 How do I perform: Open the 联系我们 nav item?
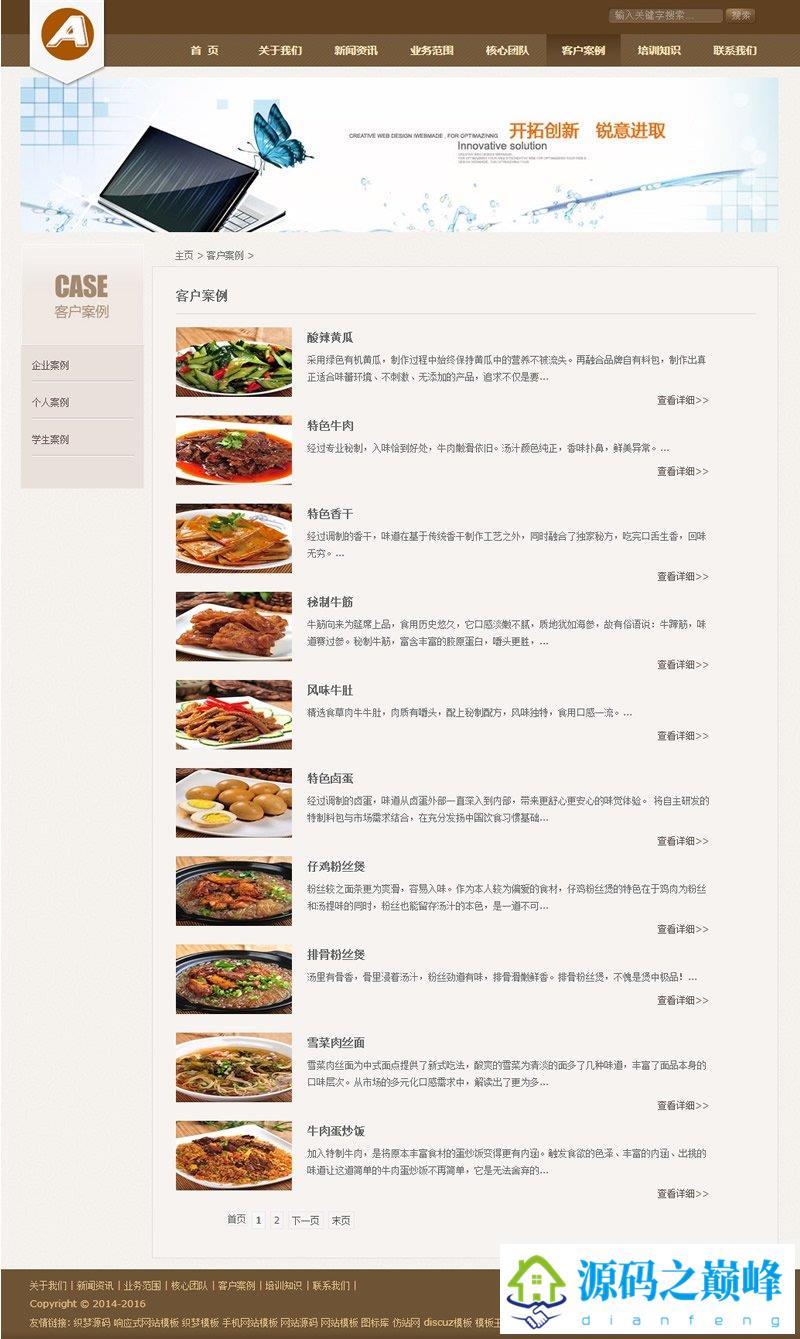[735, 50]
